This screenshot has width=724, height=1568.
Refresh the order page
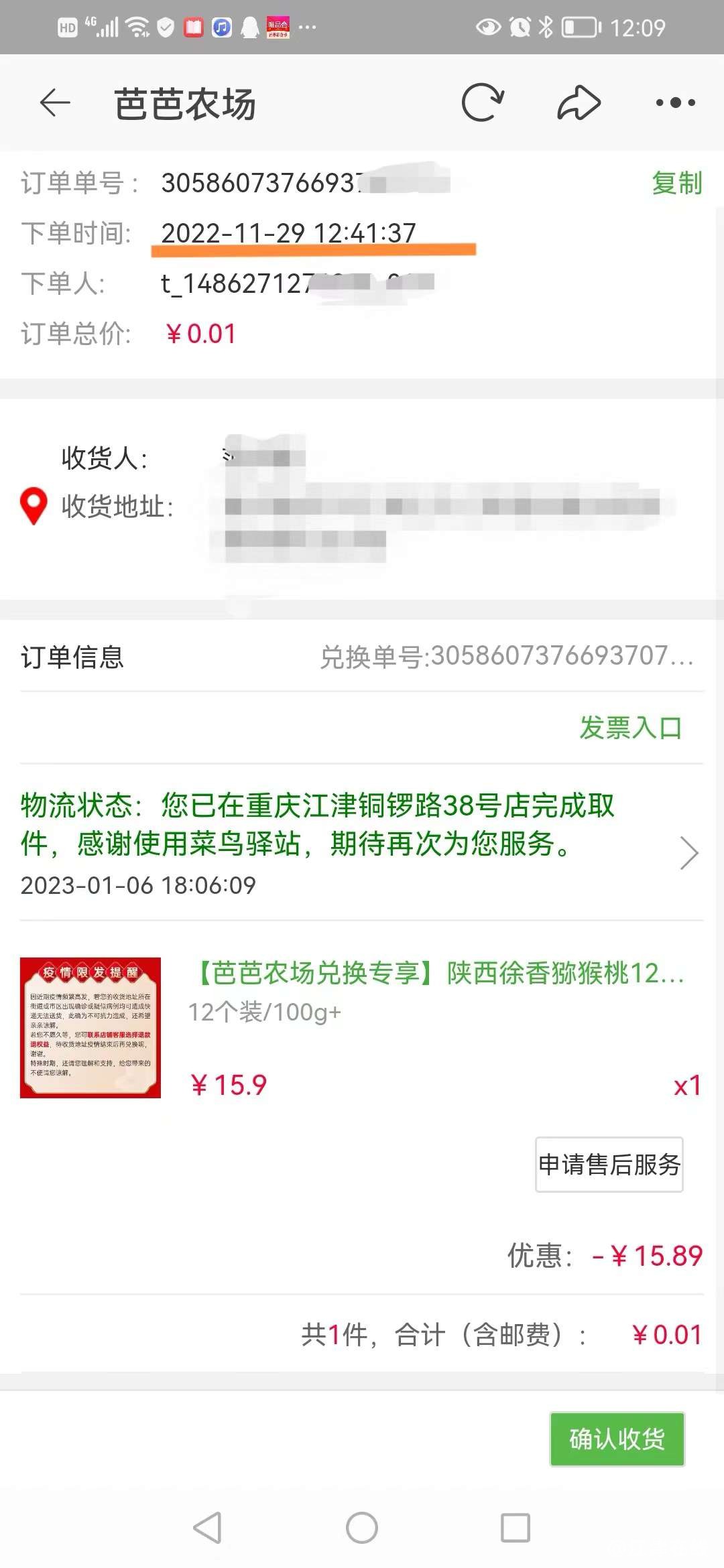click(483, 103)
